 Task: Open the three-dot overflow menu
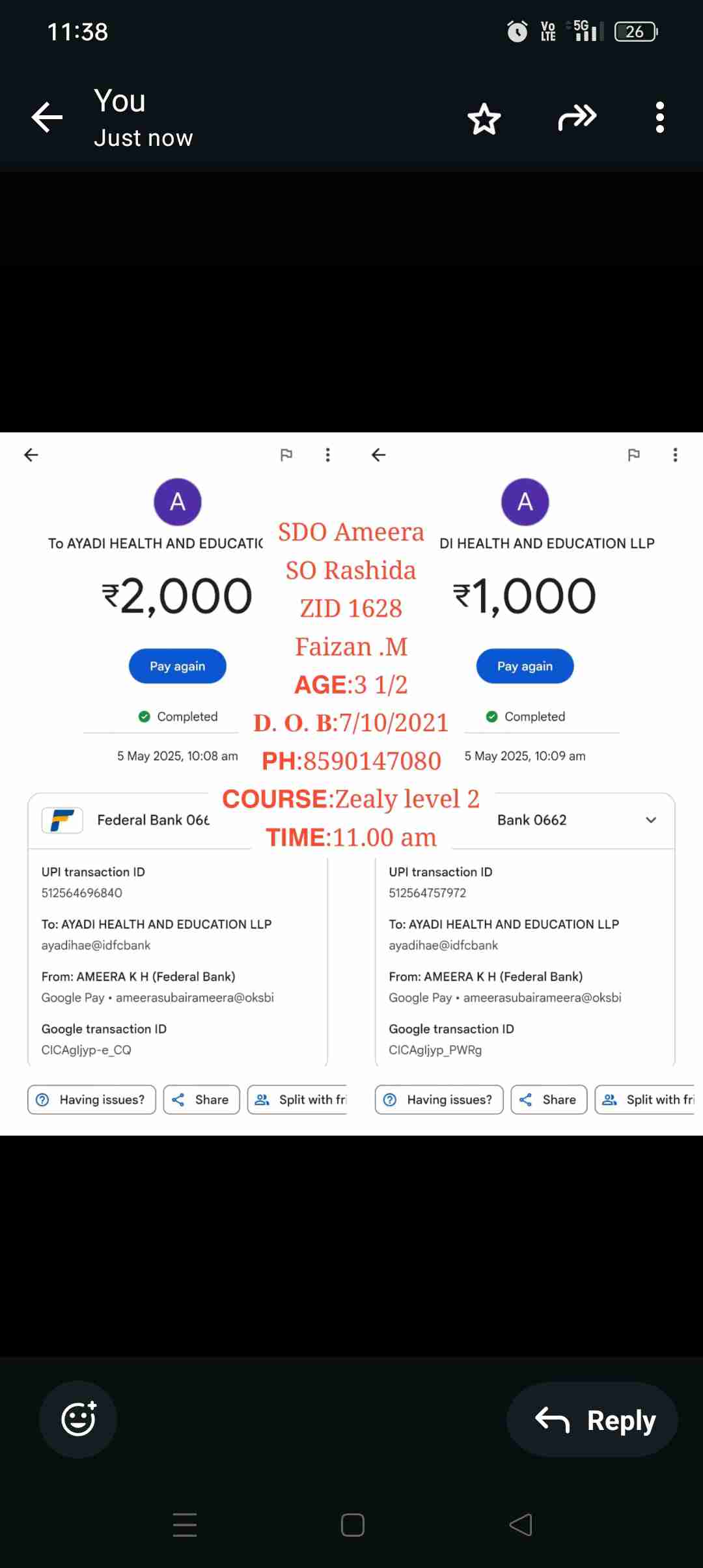click(659, 118)
